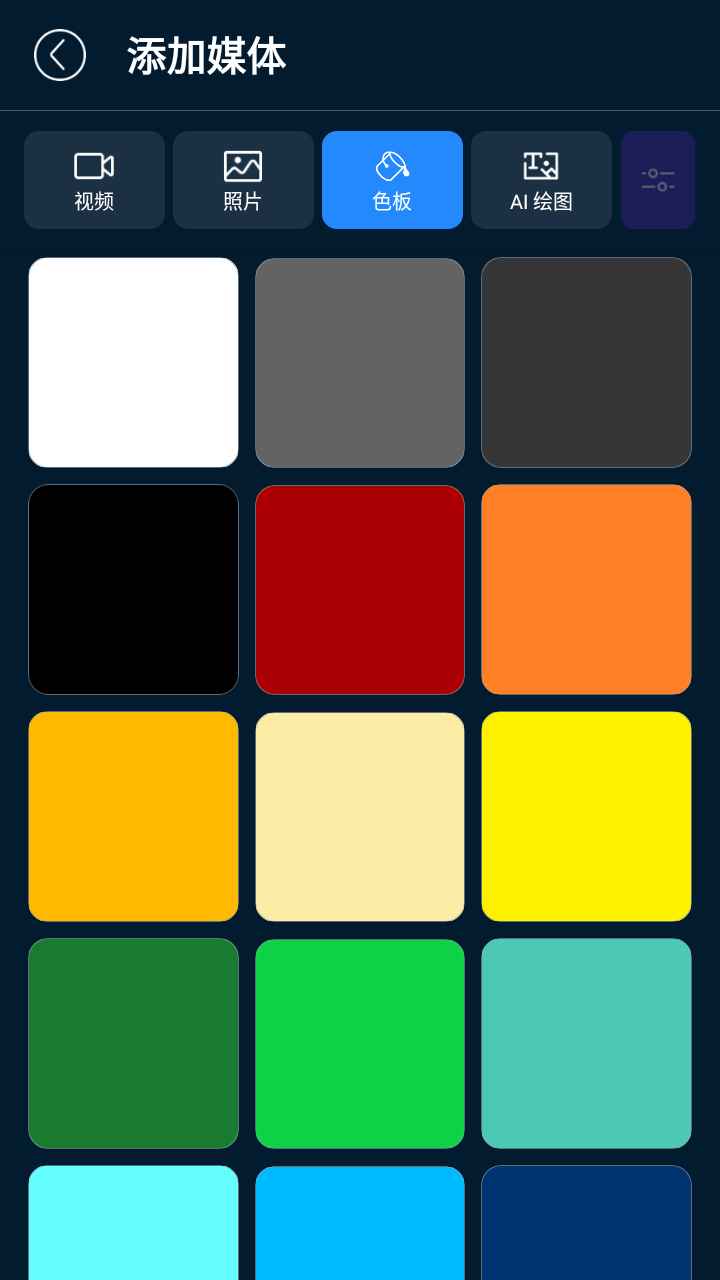Choose the white color swatch
Screen dimensions: 720x1280
[x=133, y=362]
